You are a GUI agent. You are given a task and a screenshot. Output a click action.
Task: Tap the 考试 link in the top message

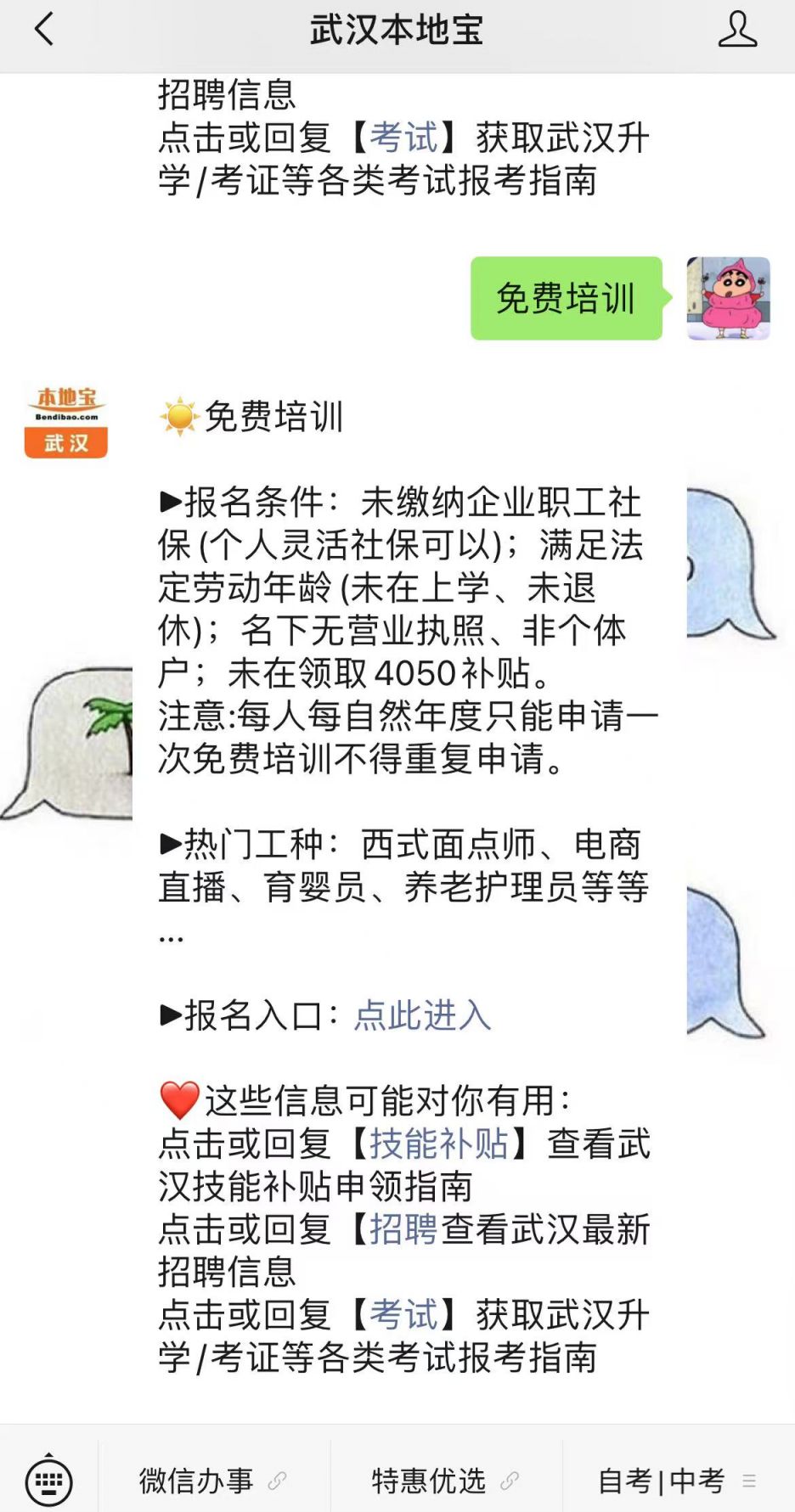(403, 138)
